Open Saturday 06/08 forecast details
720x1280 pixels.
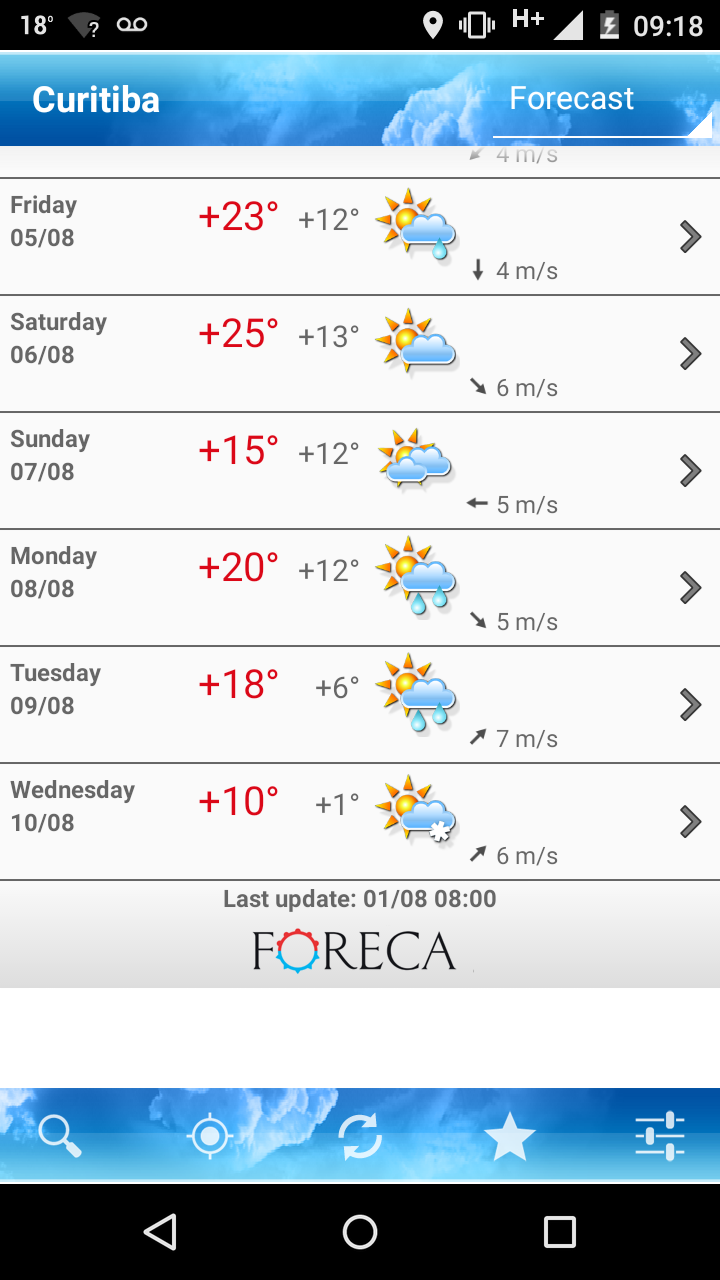360,354
